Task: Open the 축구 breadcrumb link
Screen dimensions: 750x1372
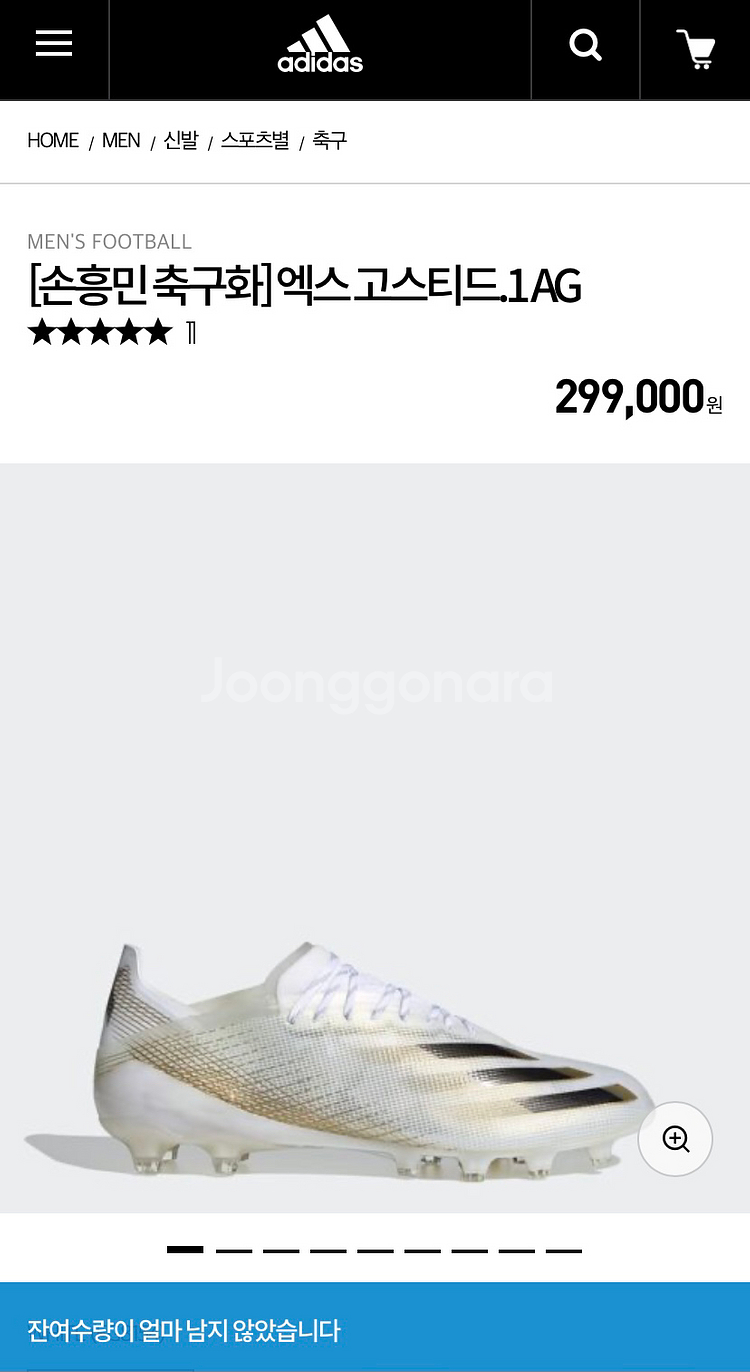Action: (329, 141)
